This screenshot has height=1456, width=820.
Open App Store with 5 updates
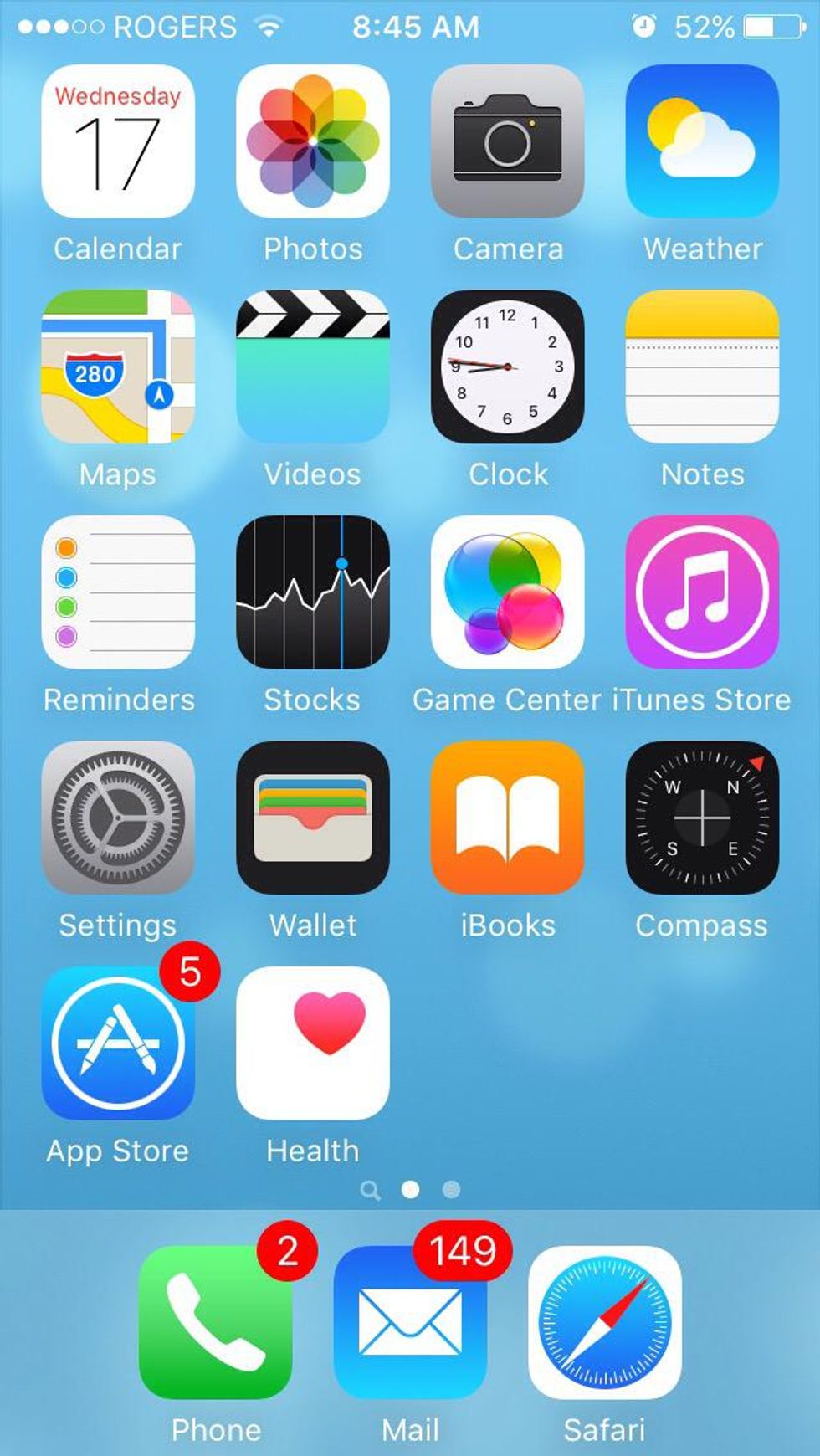pyautogui.click(x=118, y=1043)
